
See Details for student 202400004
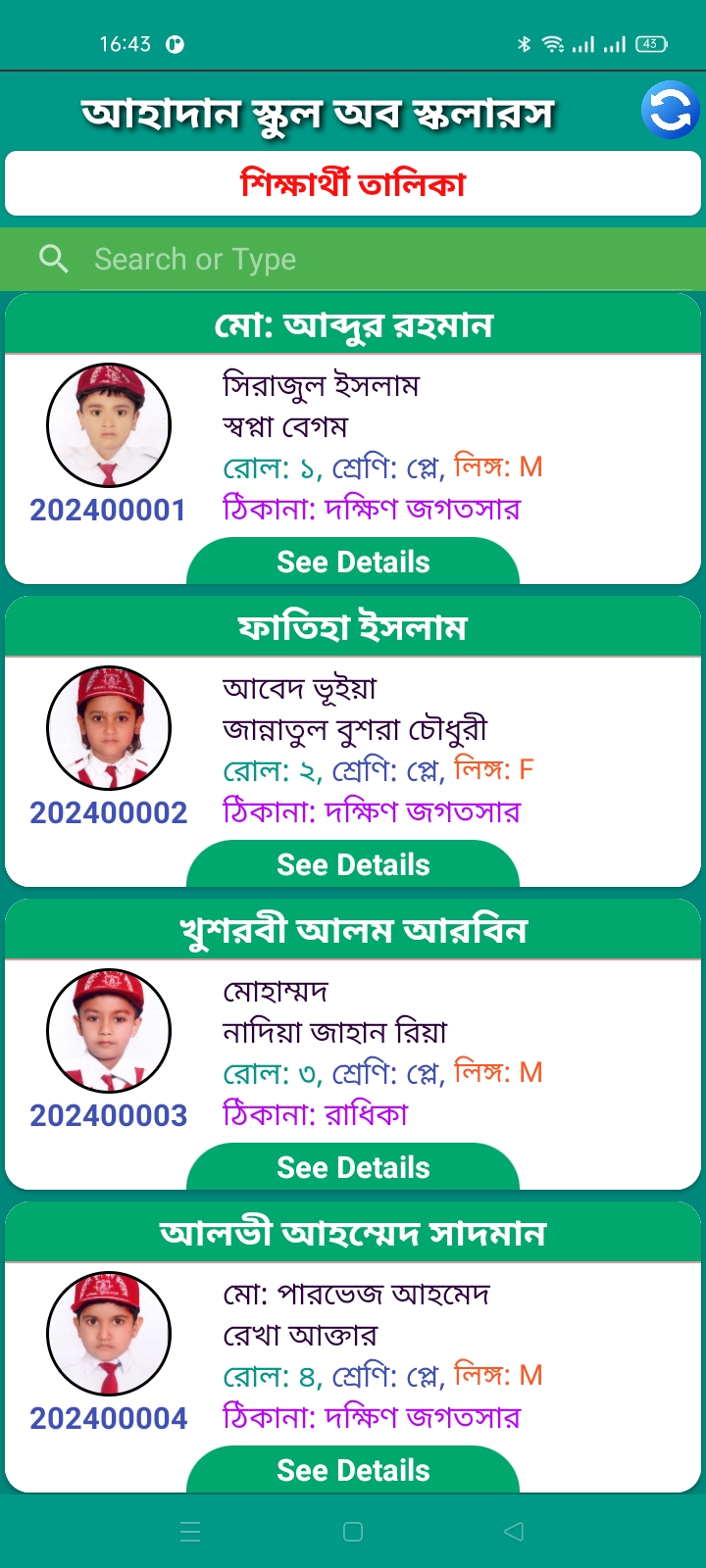pyautogui.click(x=353, y=1470)
